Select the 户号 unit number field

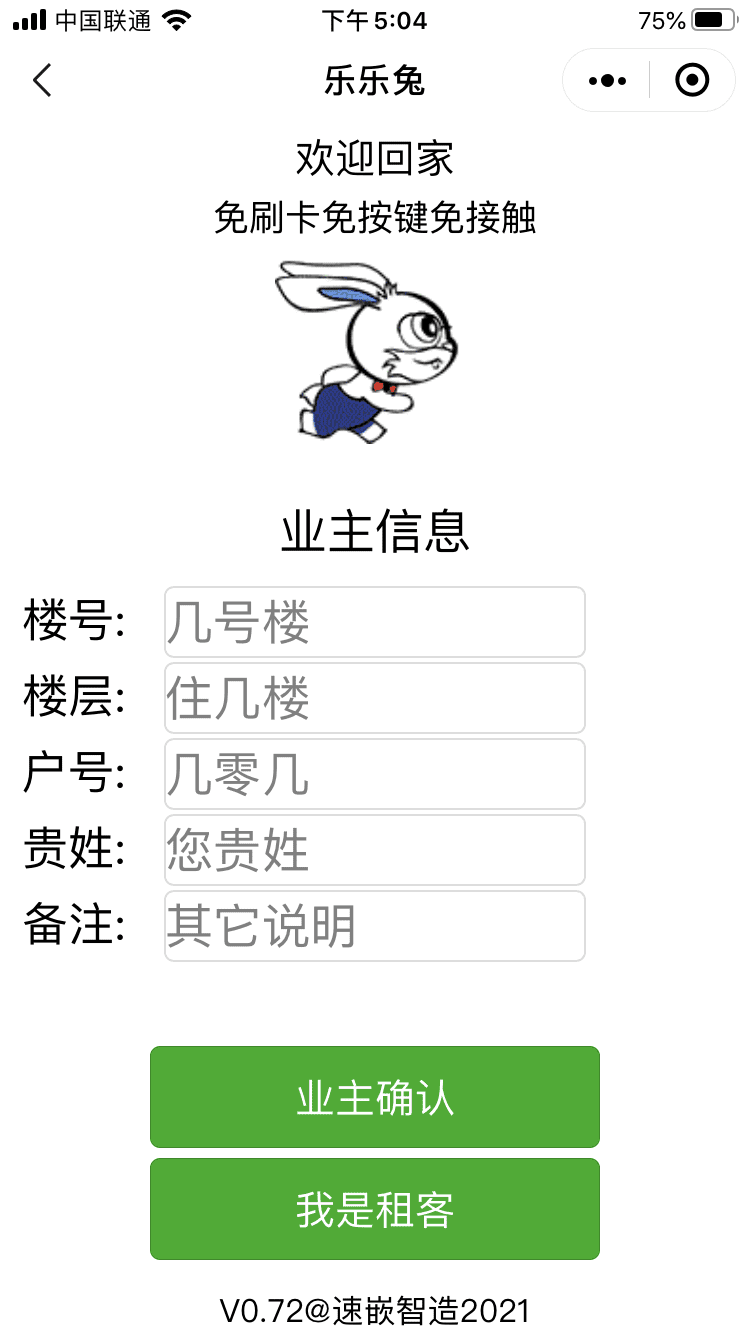tap(375, 774)
